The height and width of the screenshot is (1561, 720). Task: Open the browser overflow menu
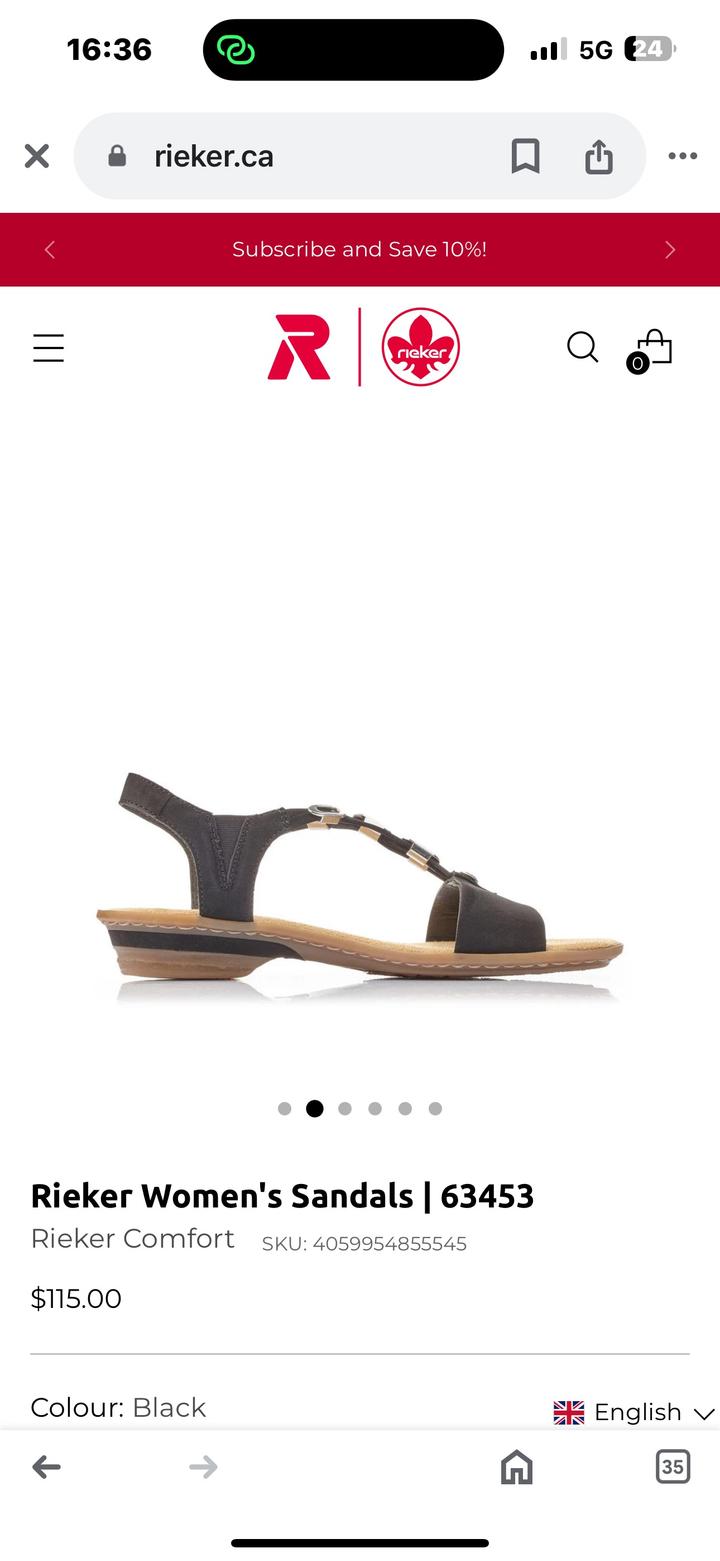682,156
